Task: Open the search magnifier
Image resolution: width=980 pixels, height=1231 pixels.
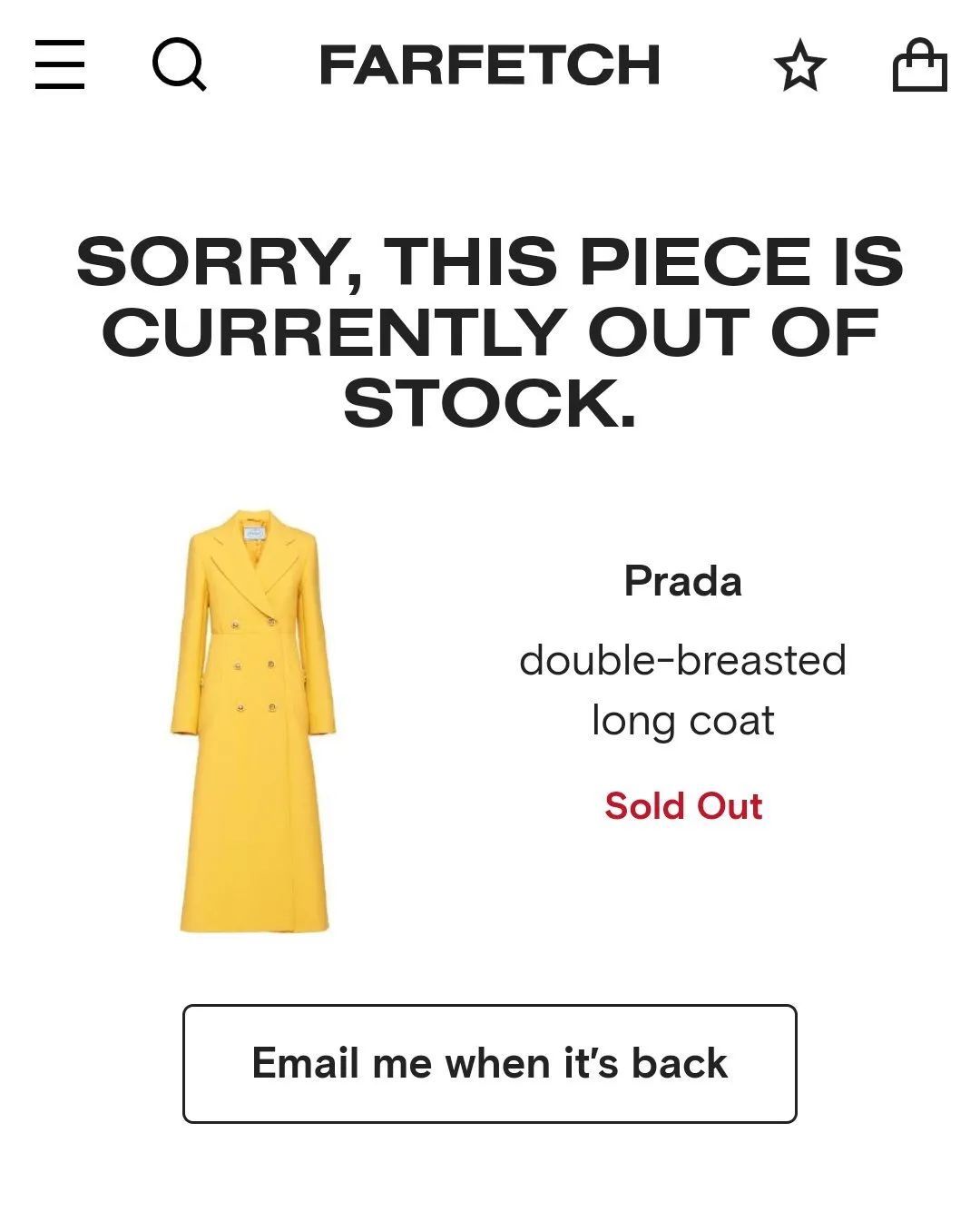Action: pos(179,65)
